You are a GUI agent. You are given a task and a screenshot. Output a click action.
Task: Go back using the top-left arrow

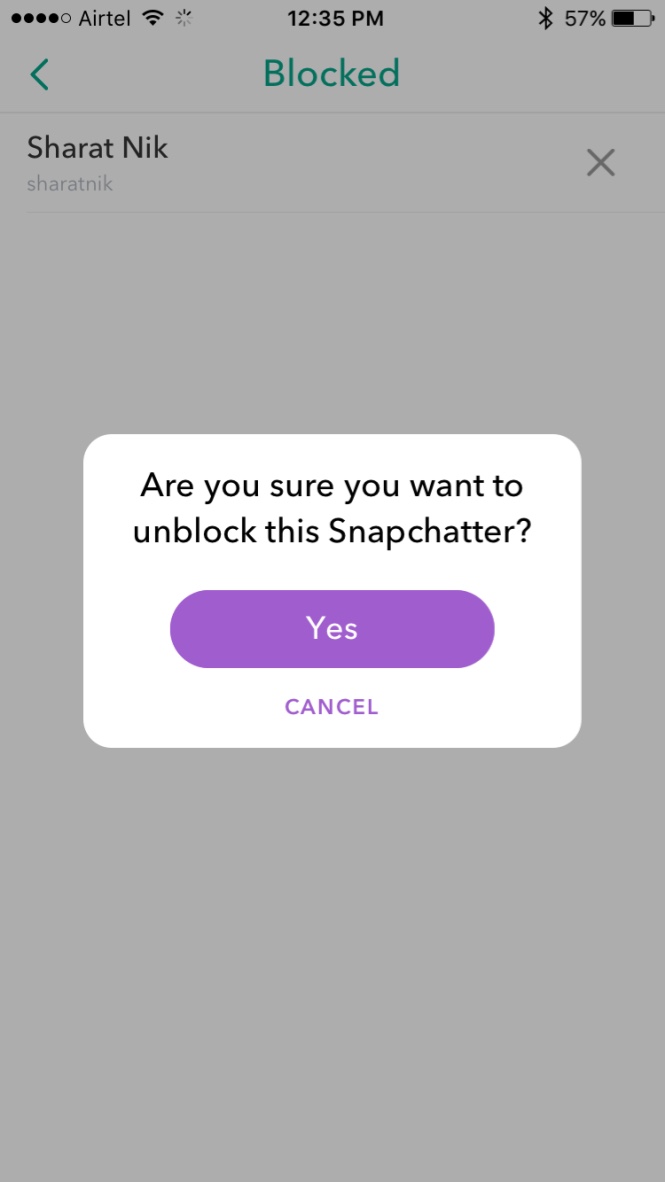(39, 75)
